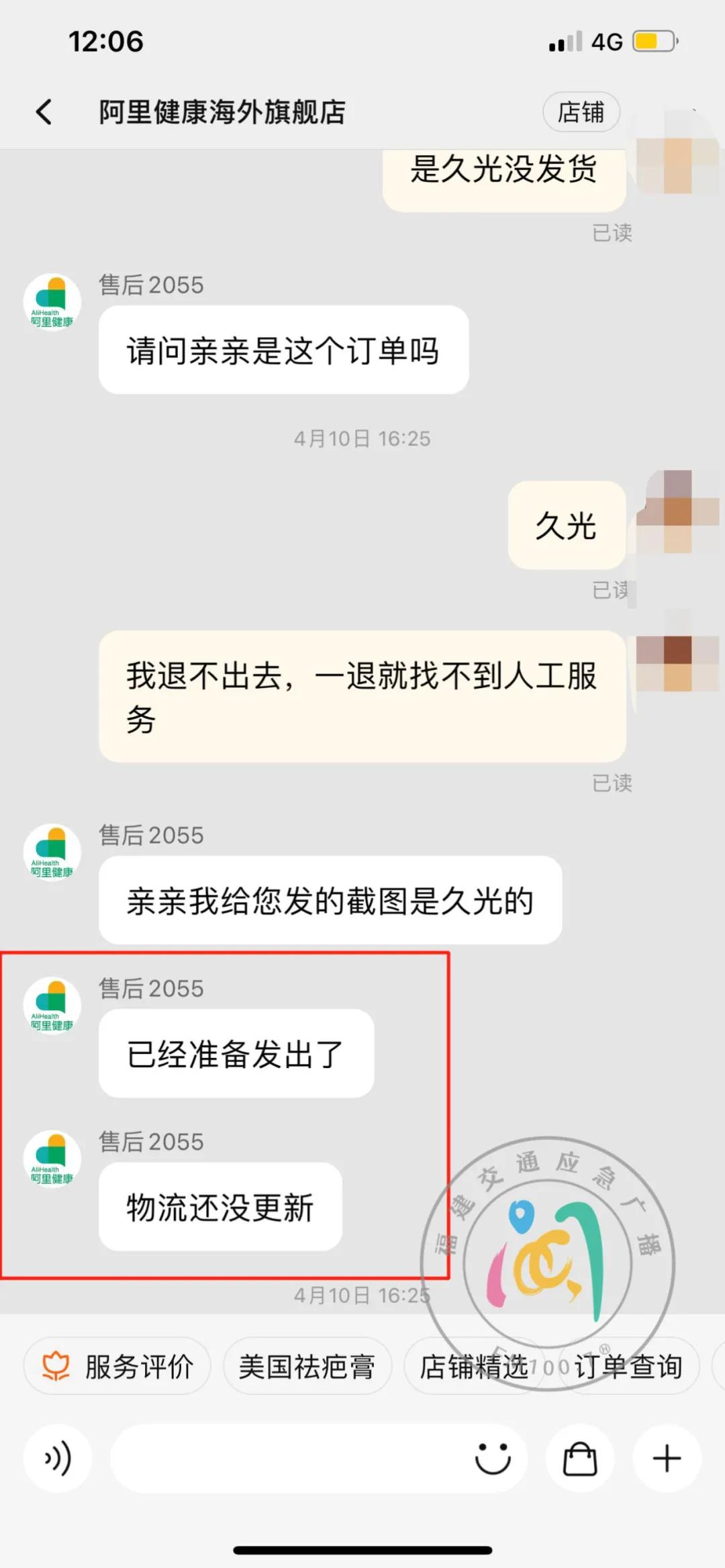Select the 美国祛疤膏 shortcut
This screenshot has width=725, height=1568.
coord(307,1366)
